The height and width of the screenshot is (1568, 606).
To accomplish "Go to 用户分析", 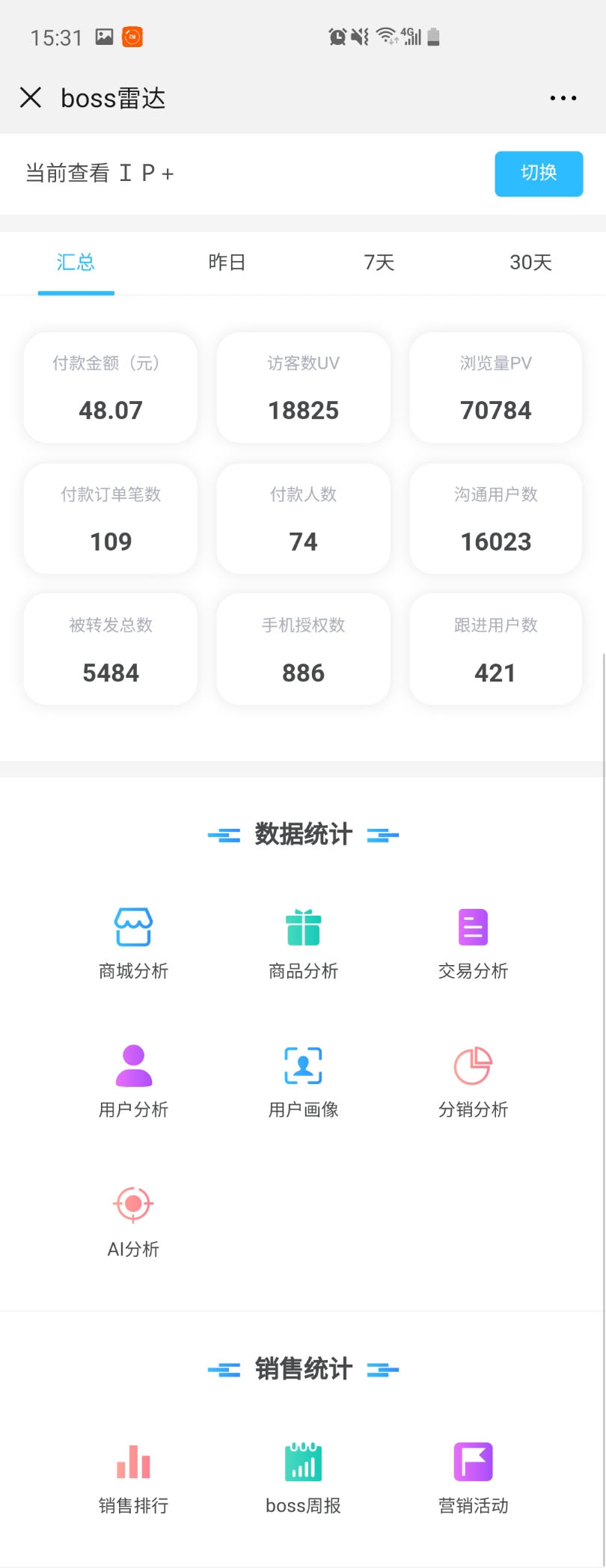I will point(133,1081).
